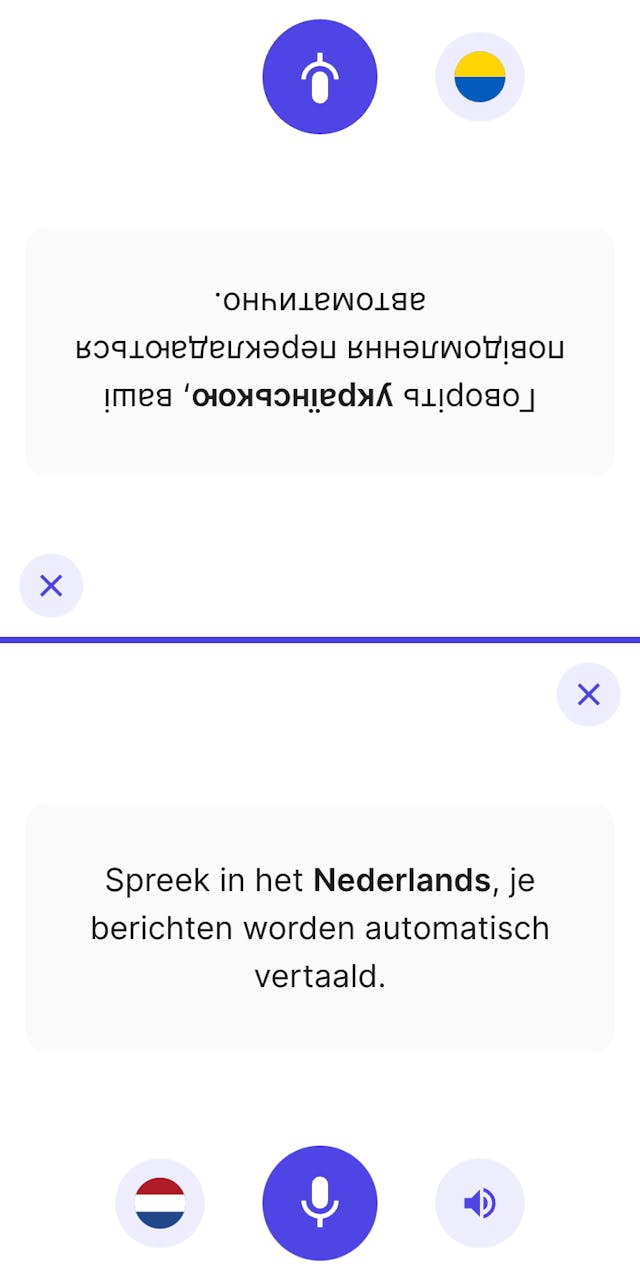
Task: Start speaking Dutch with the bottom microphone
Action: pyautogui.click(x=320, y=1203)
